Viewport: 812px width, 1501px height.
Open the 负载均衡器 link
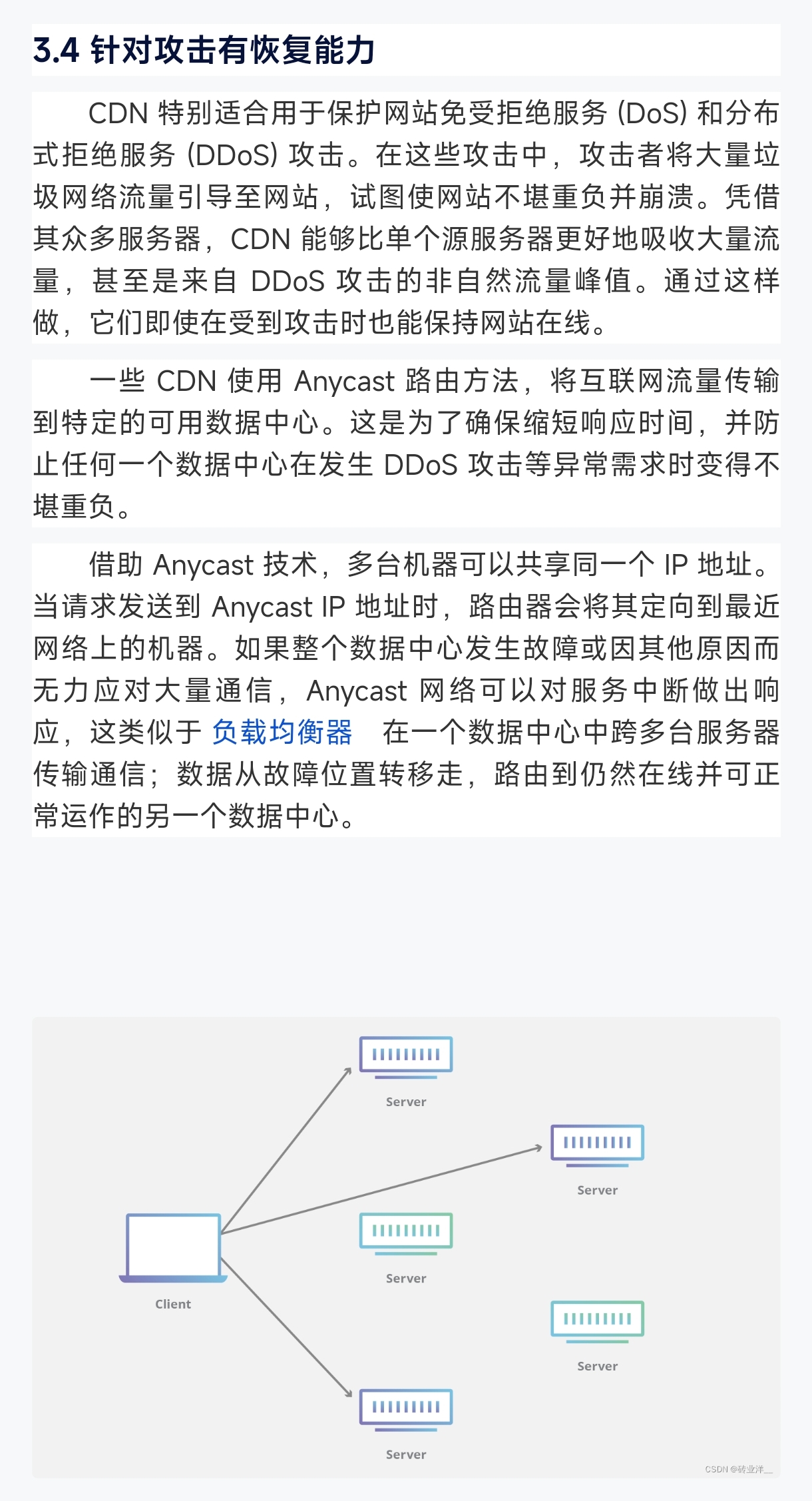(x=282, y=732)
